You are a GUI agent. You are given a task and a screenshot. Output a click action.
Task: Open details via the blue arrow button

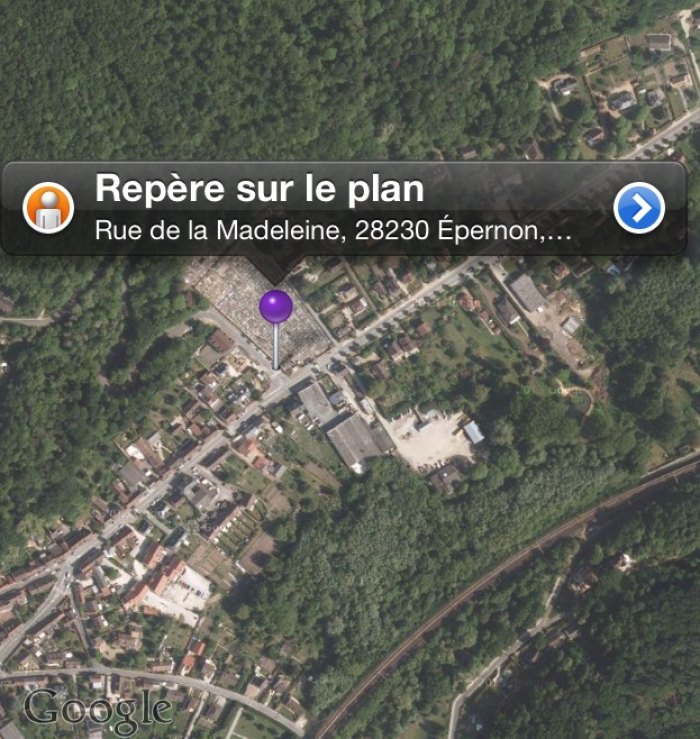[639, 208]
